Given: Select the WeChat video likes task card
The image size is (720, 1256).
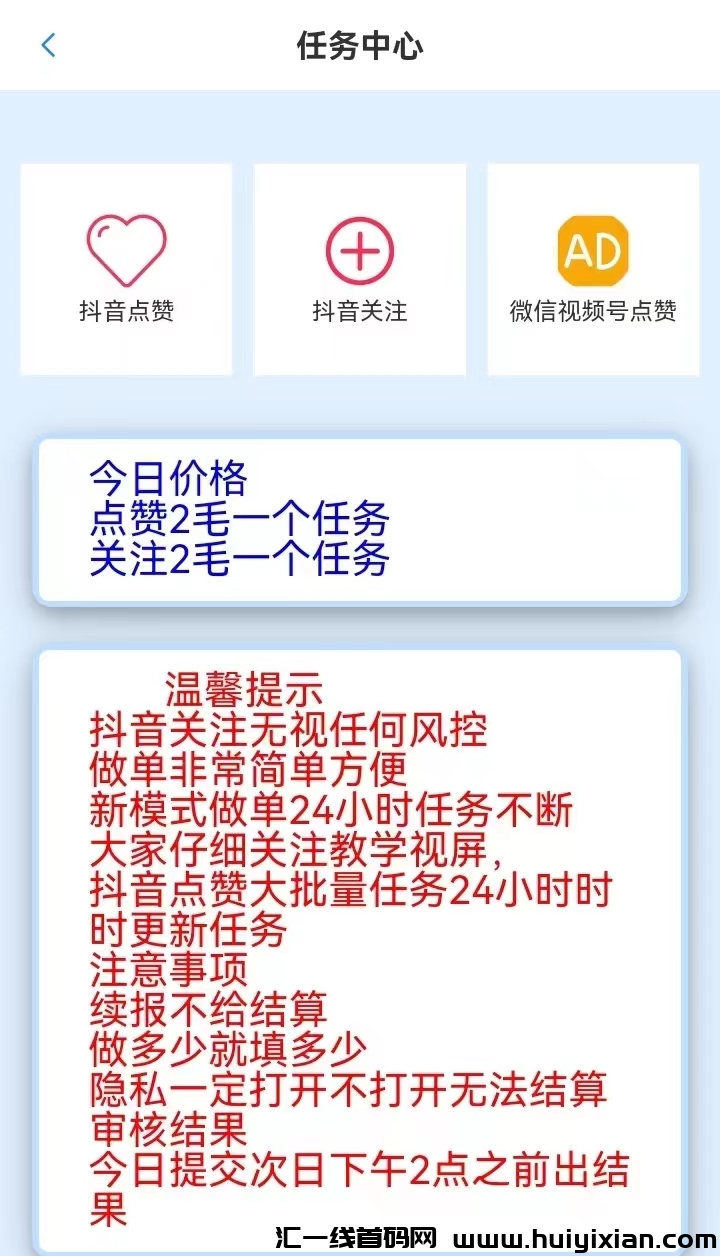Looking at the screenshot, I should (592, 268).
